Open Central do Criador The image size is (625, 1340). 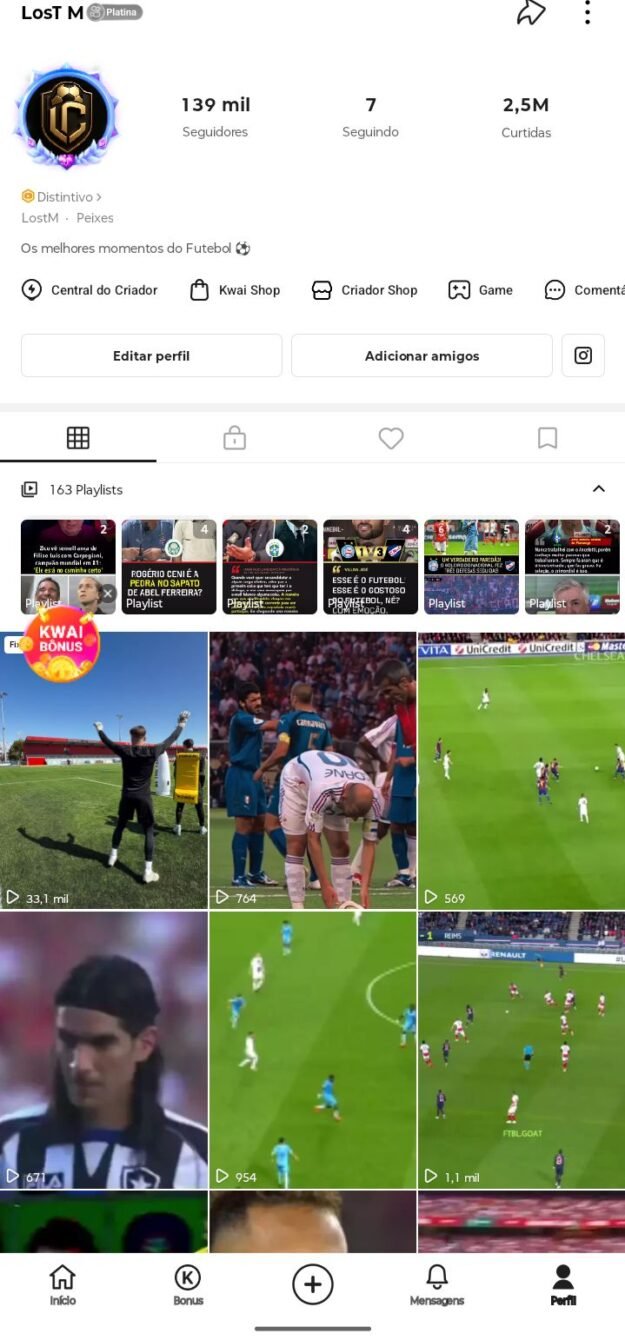click(90, 290)
